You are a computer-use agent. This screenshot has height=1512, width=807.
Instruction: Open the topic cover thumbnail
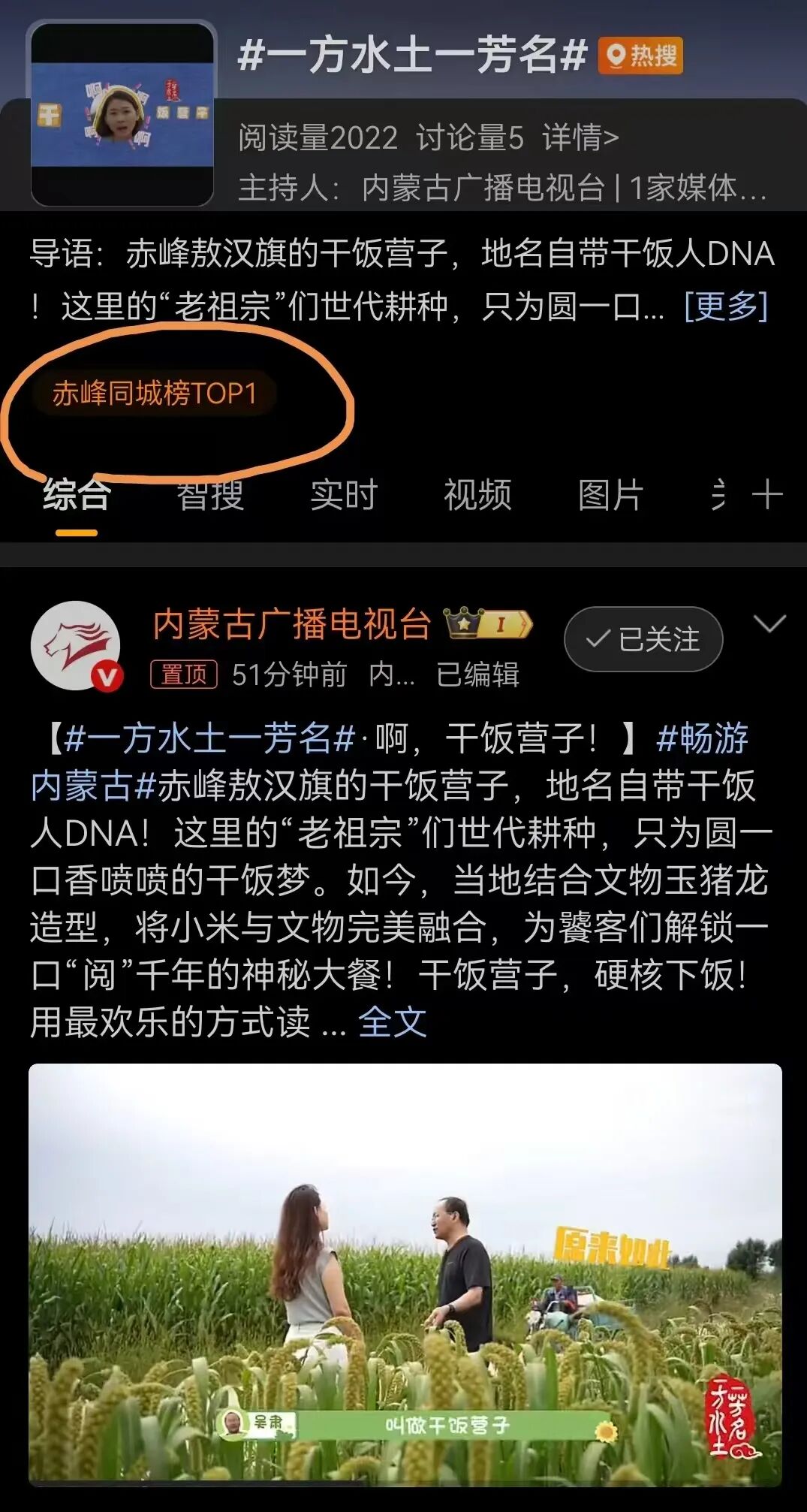click(x=122, y=114)
